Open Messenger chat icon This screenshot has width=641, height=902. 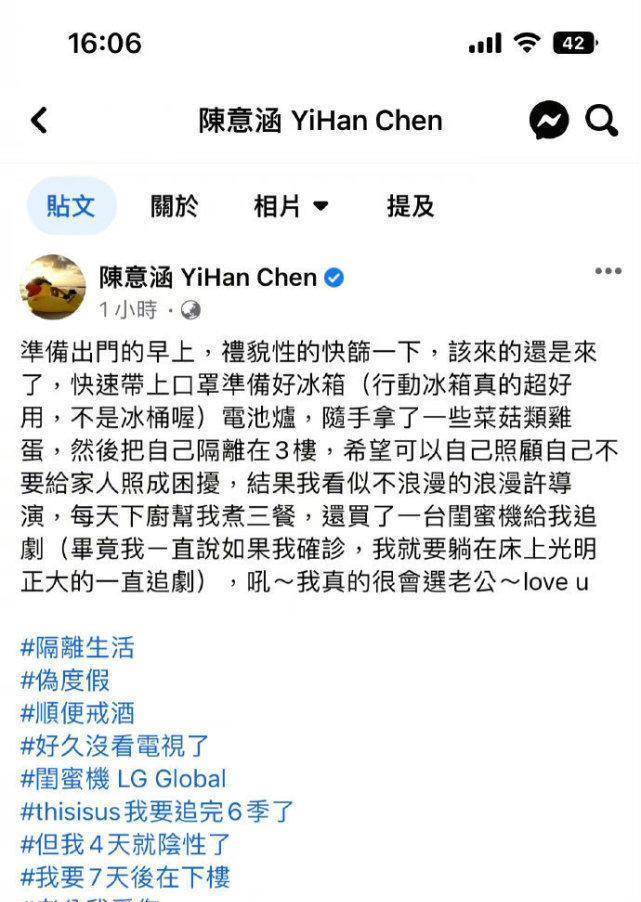point(549,121)
